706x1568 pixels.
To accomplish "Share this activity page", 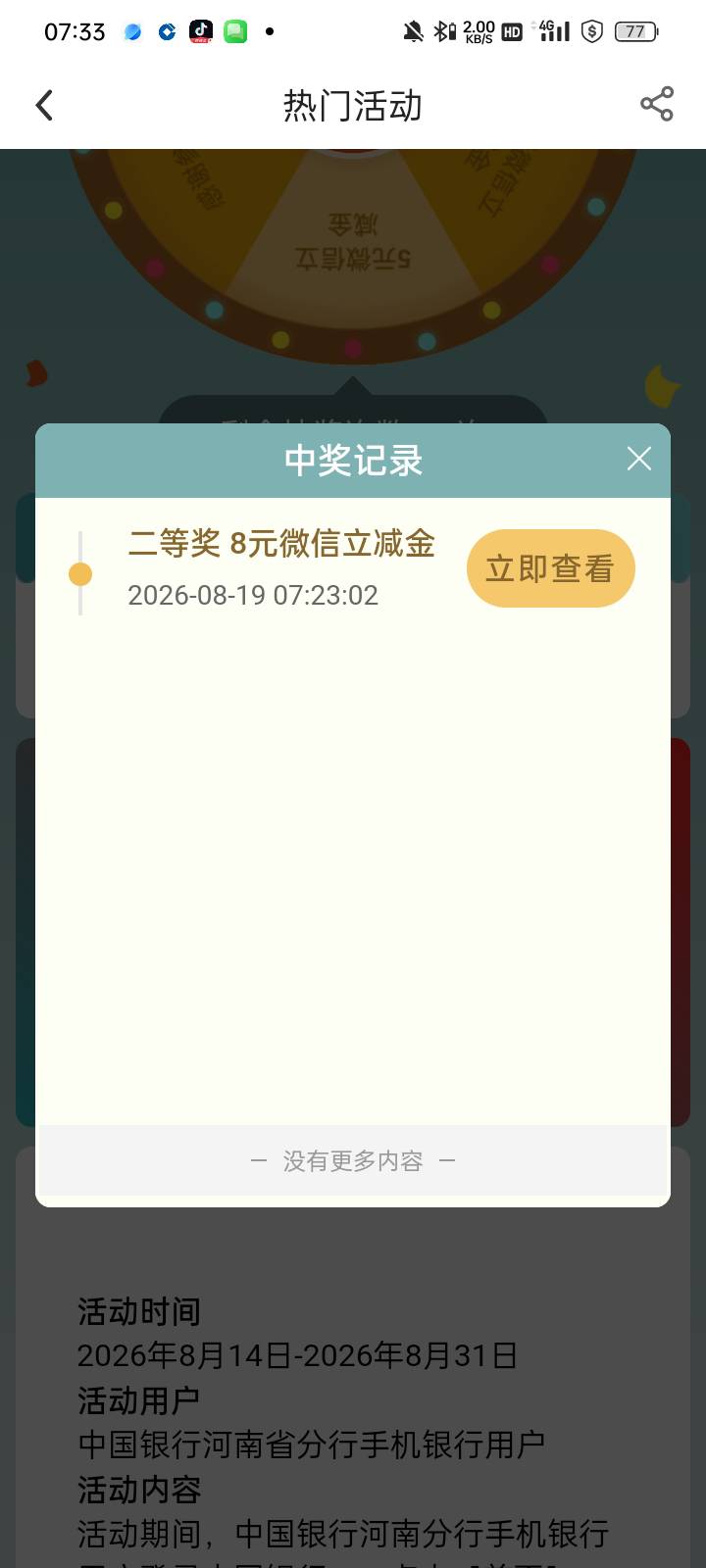I will coord(657,104).
